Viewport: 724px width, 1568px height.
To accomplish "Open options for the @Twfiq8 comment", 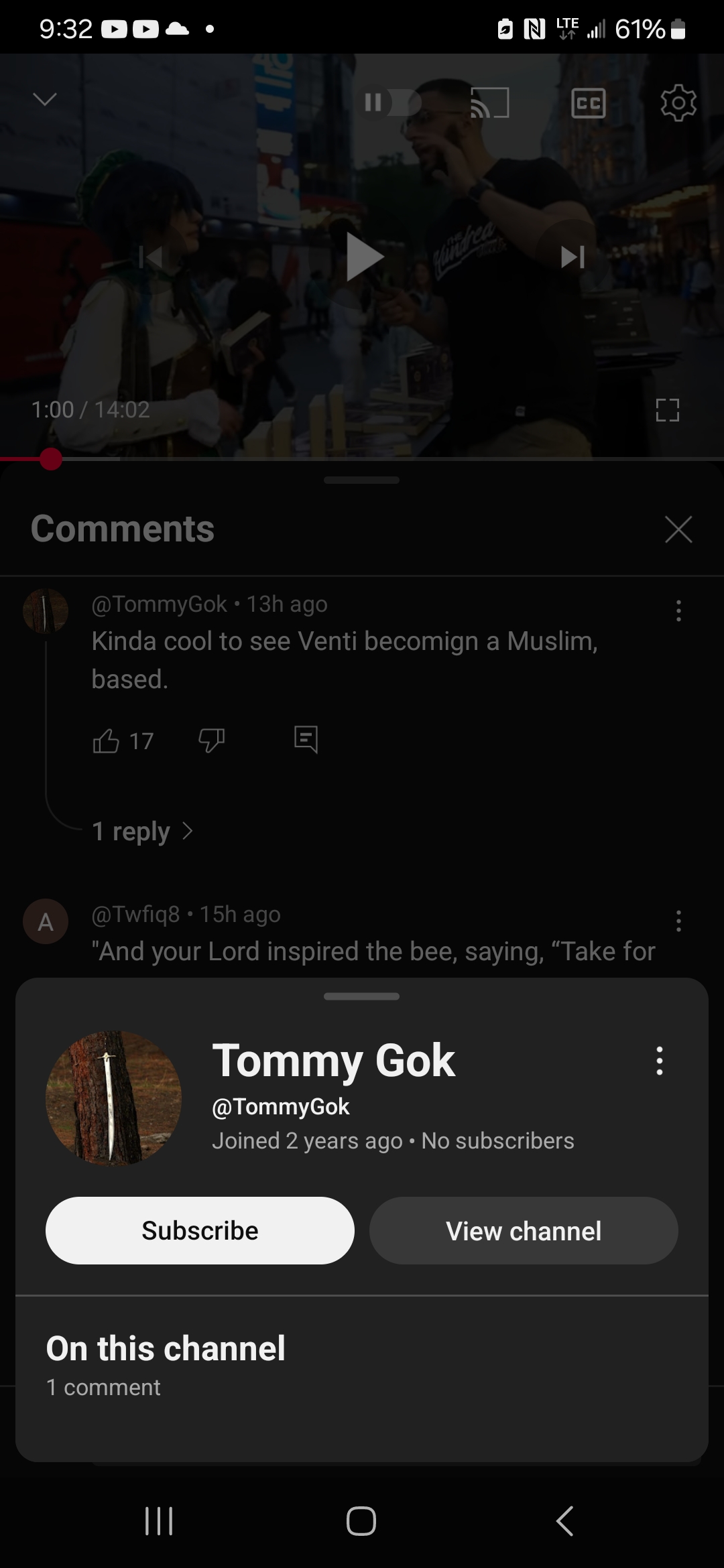I will coord(678,921).
